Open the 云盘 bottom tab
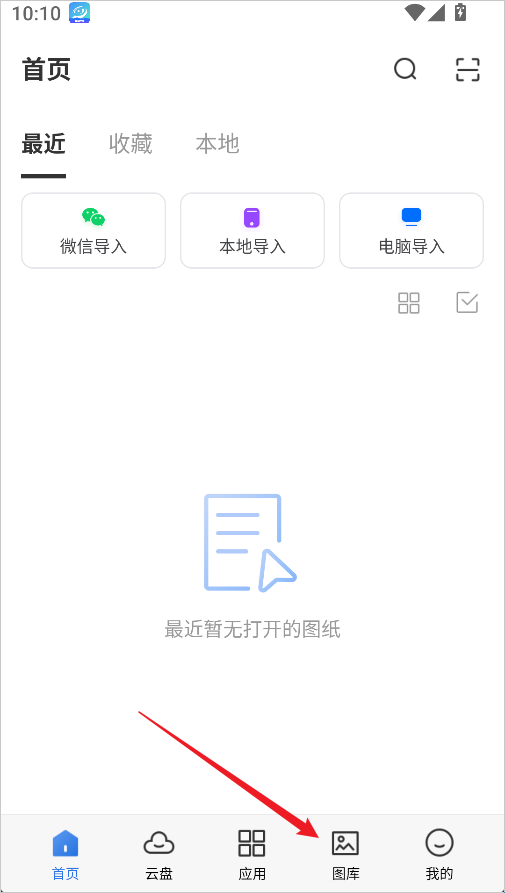 click(x=159, y=854)
